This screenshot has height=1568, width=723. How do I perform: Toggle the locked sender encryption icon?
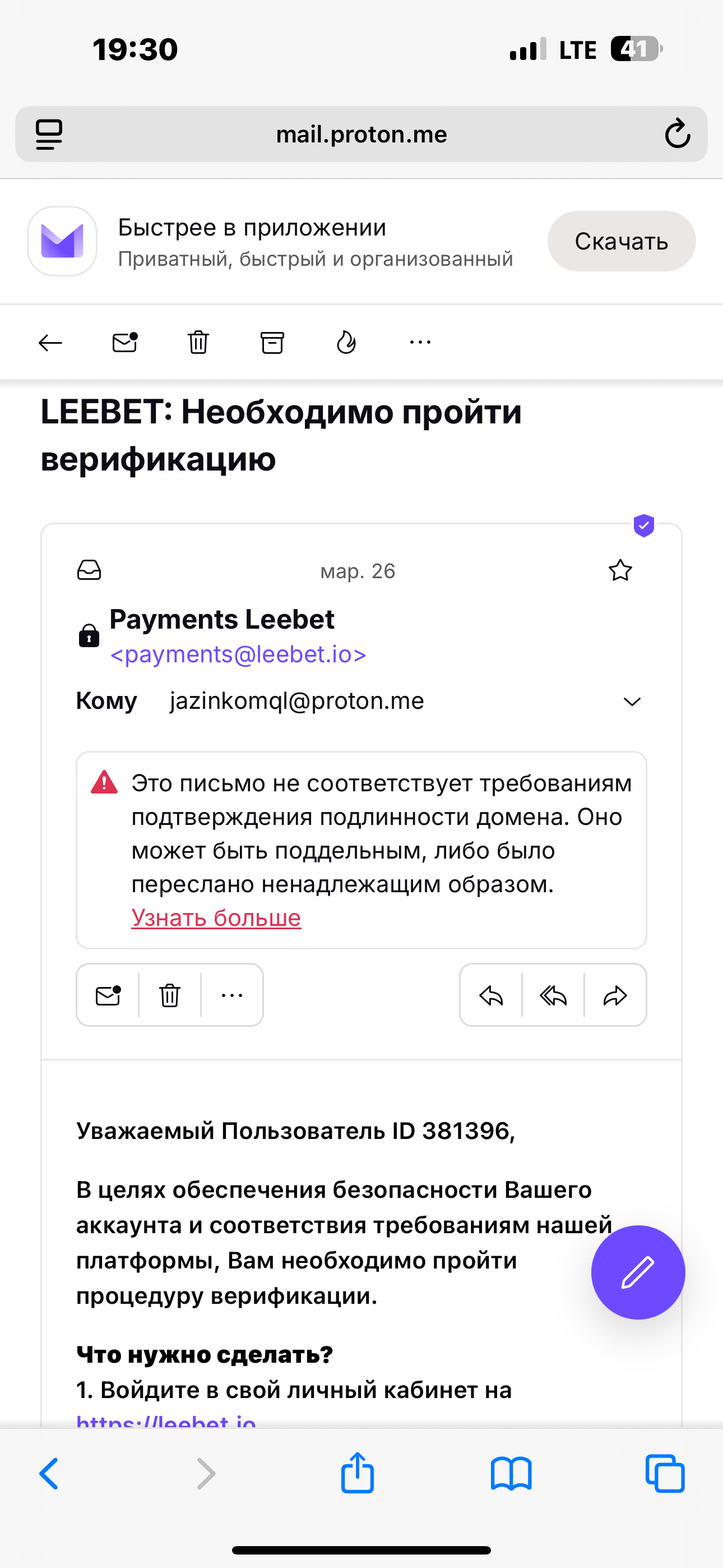point(89,637)
